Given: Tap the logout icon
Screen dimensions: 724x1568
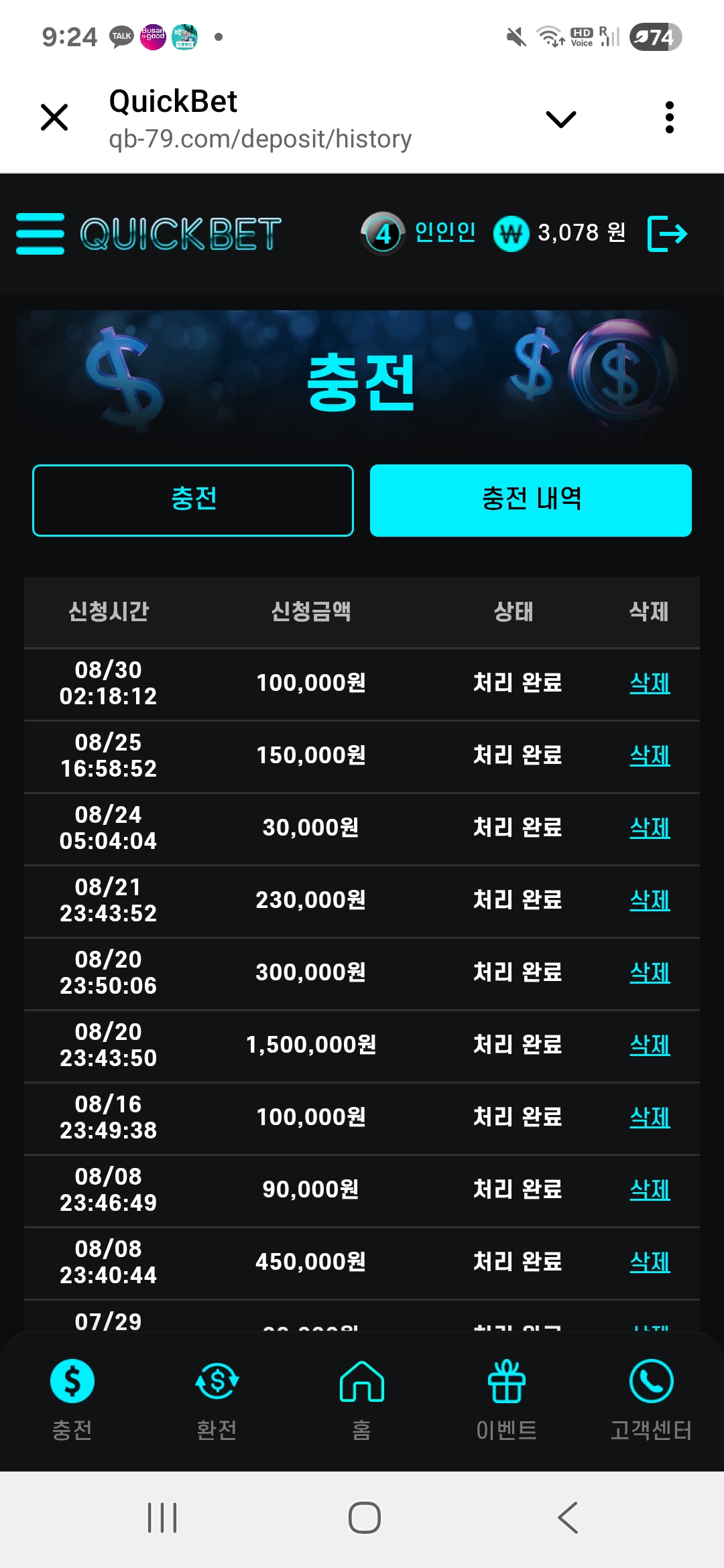Looking at the screenshot, I should pos(667,234).
